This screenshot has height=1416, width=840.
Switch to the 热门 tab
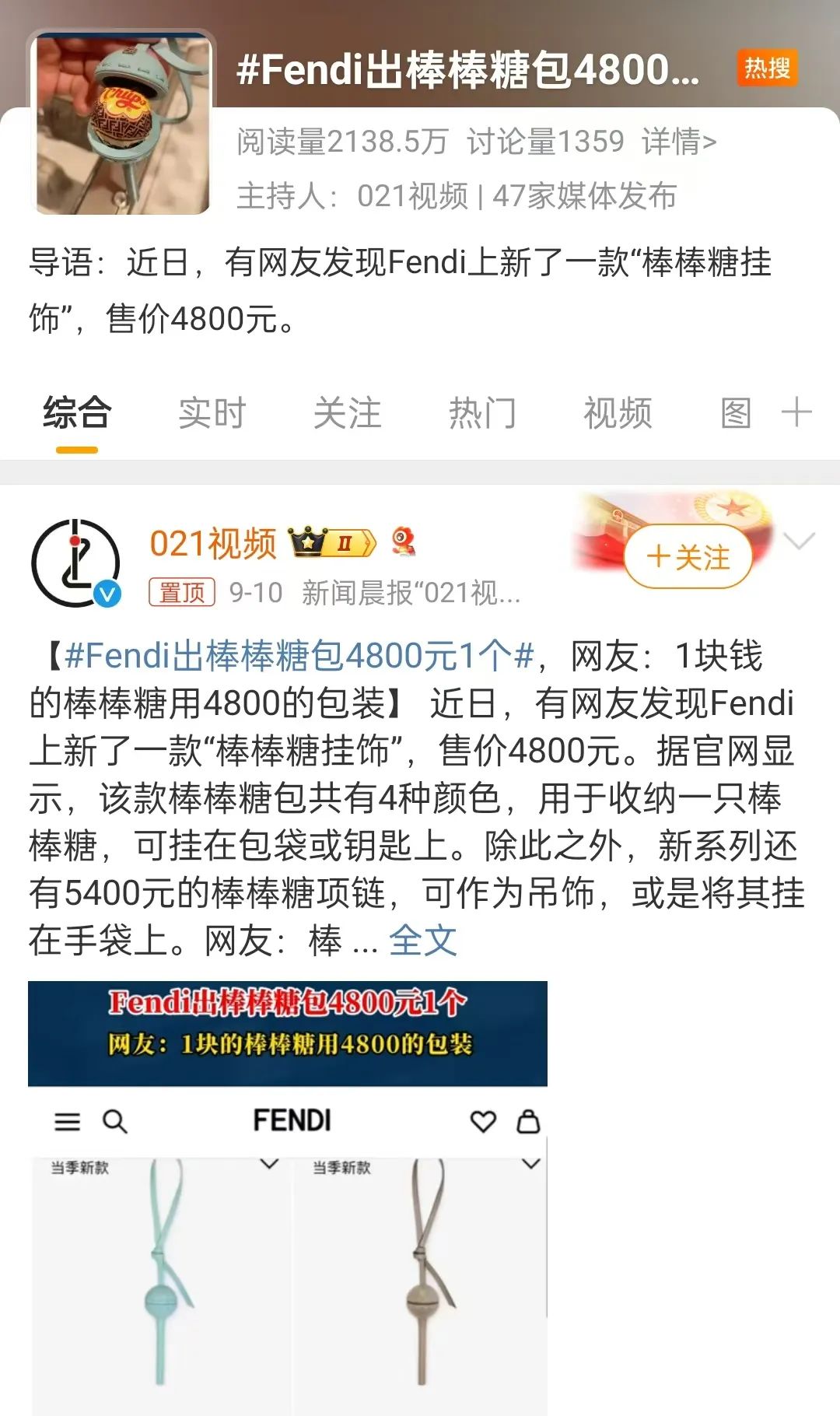(x=482, y=412)
